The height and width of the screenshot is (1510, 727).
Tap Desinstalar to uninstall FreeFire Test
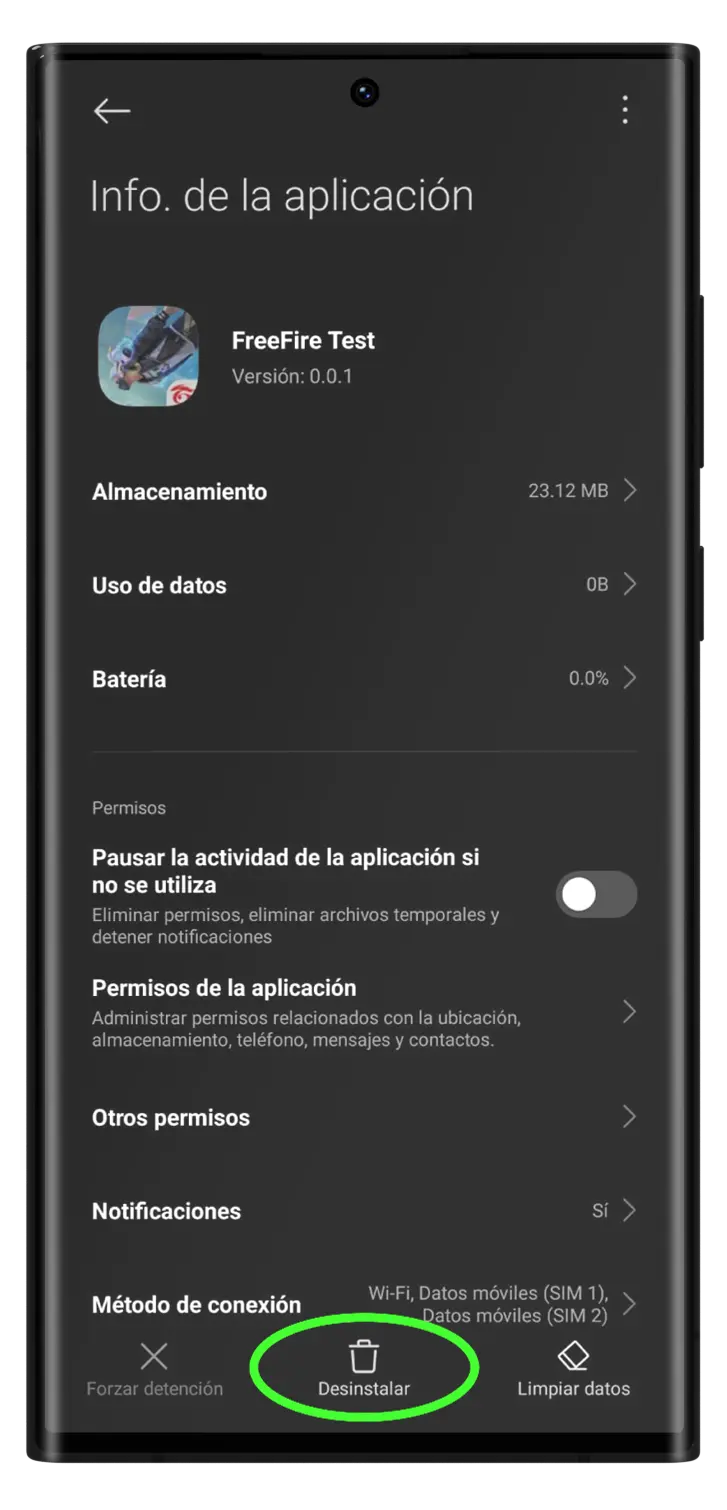point(364,1370)
